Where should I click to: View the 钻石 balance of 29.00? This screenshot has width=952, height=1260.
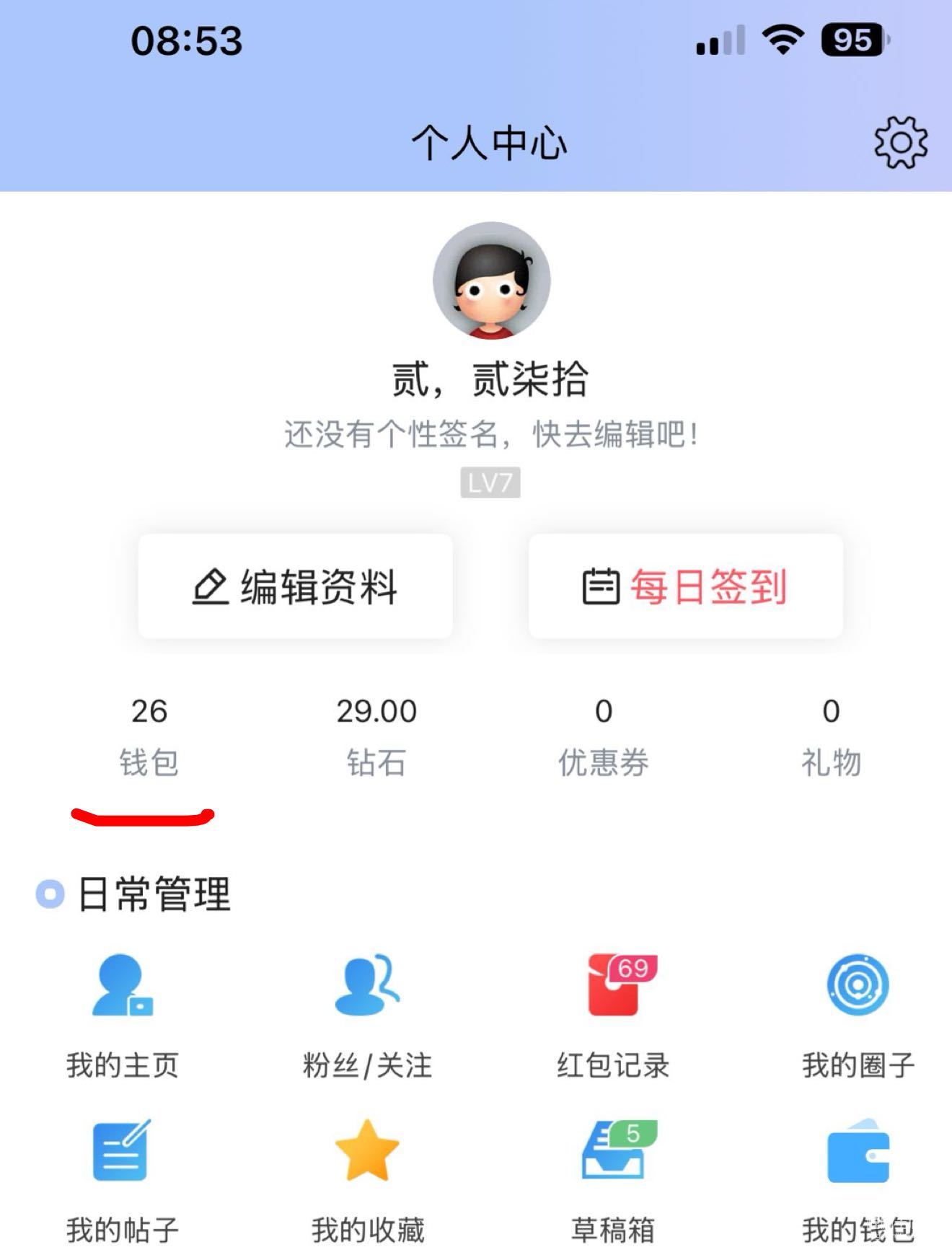pyautogui.click(x=376, y=736)
